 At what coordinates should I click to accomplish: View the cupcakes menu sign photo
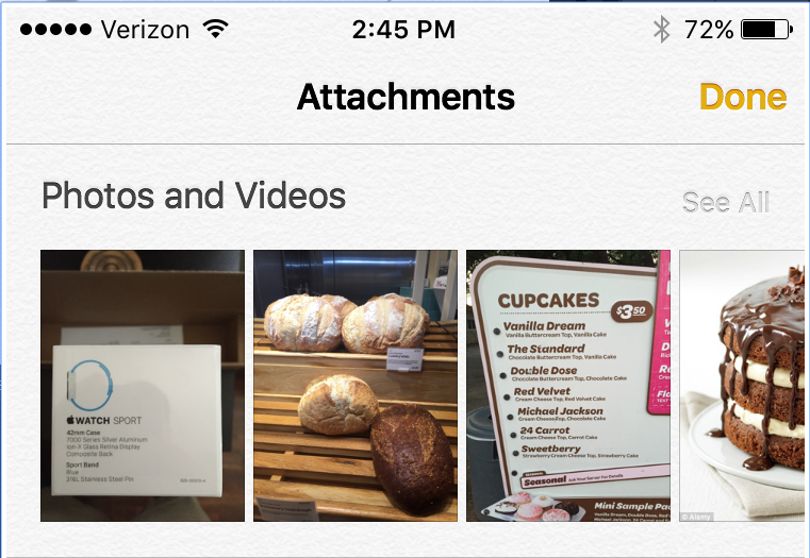tap(568, 386)
